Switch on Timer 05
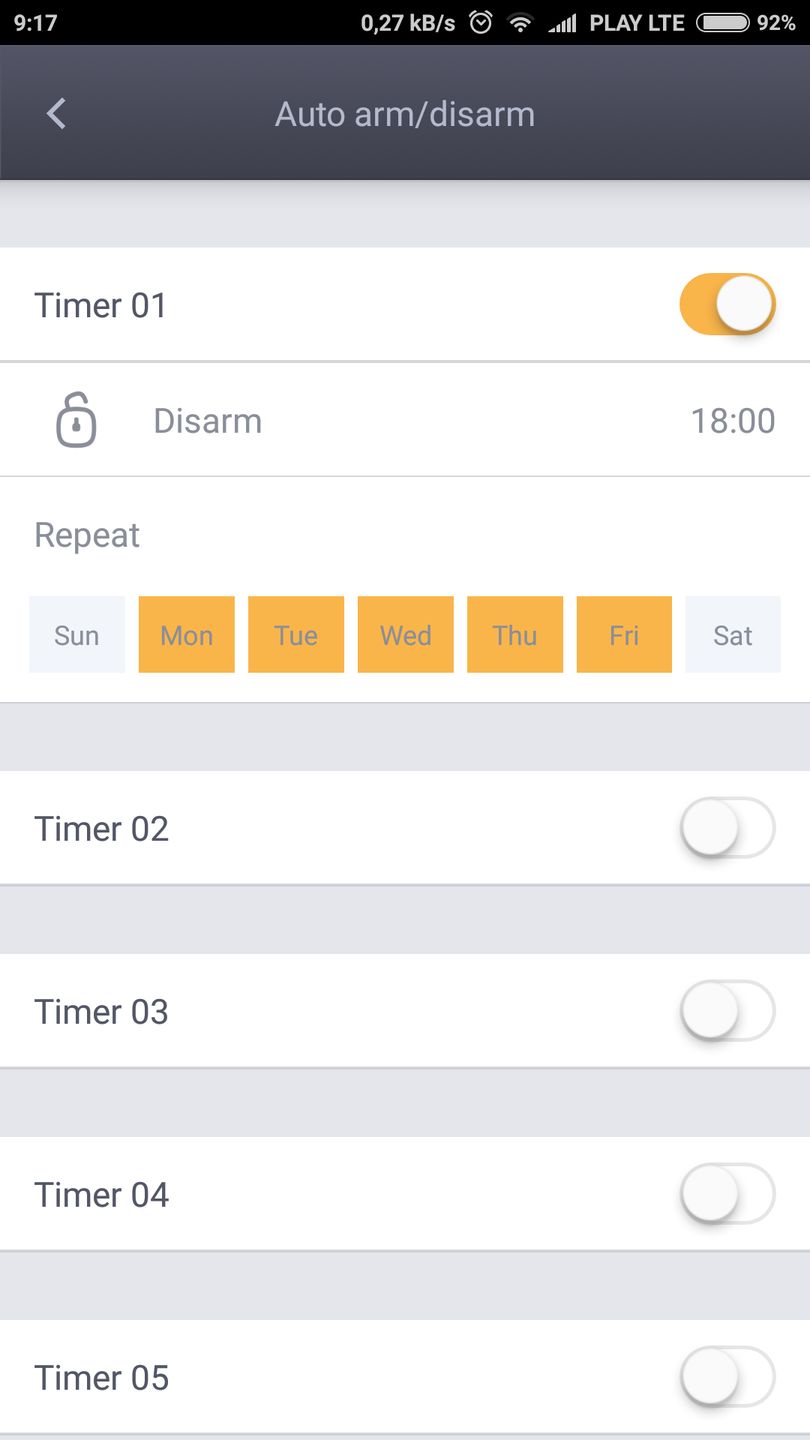Screen dimensions: 810x1440 pos(727,1377)
